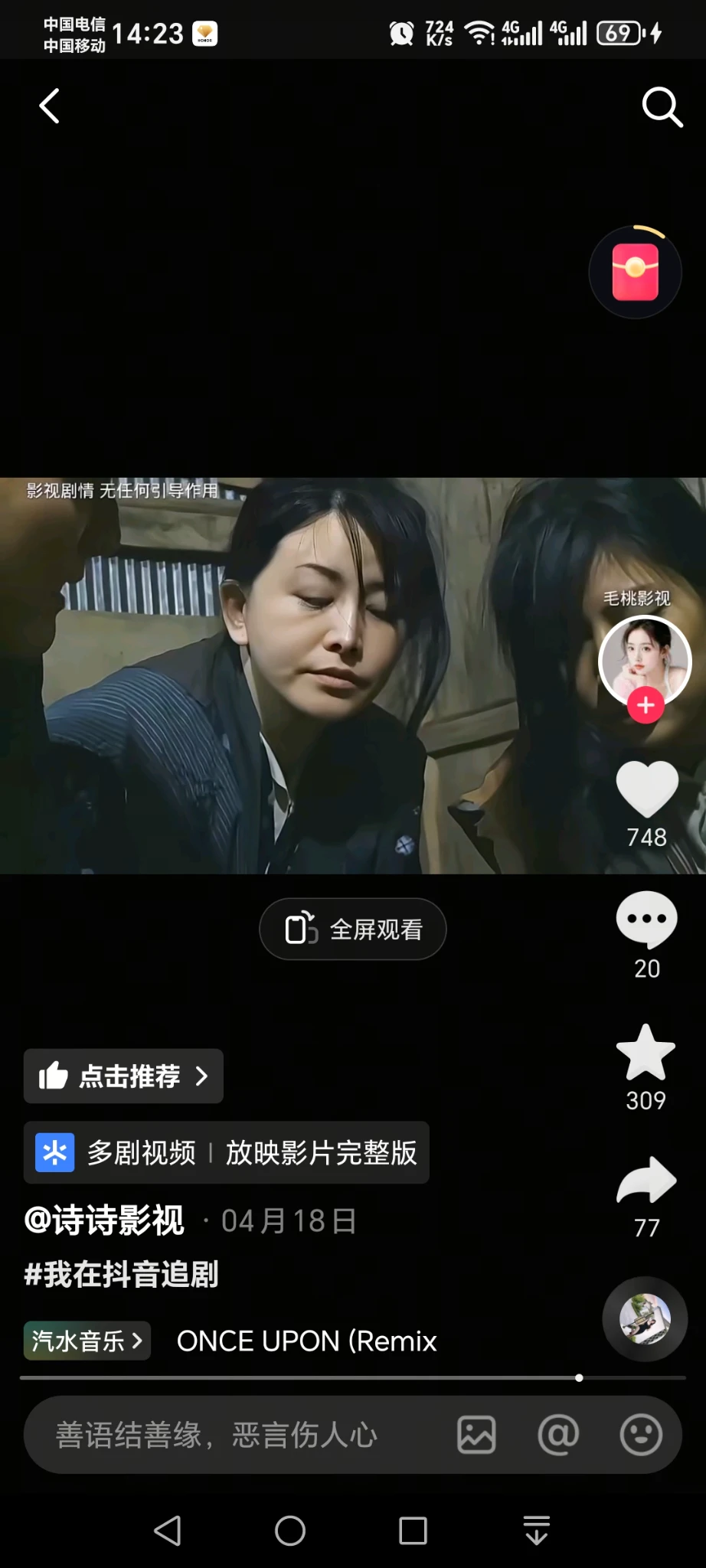Share this video via the arrow

pyautogui.click(x=647, y=1180)
